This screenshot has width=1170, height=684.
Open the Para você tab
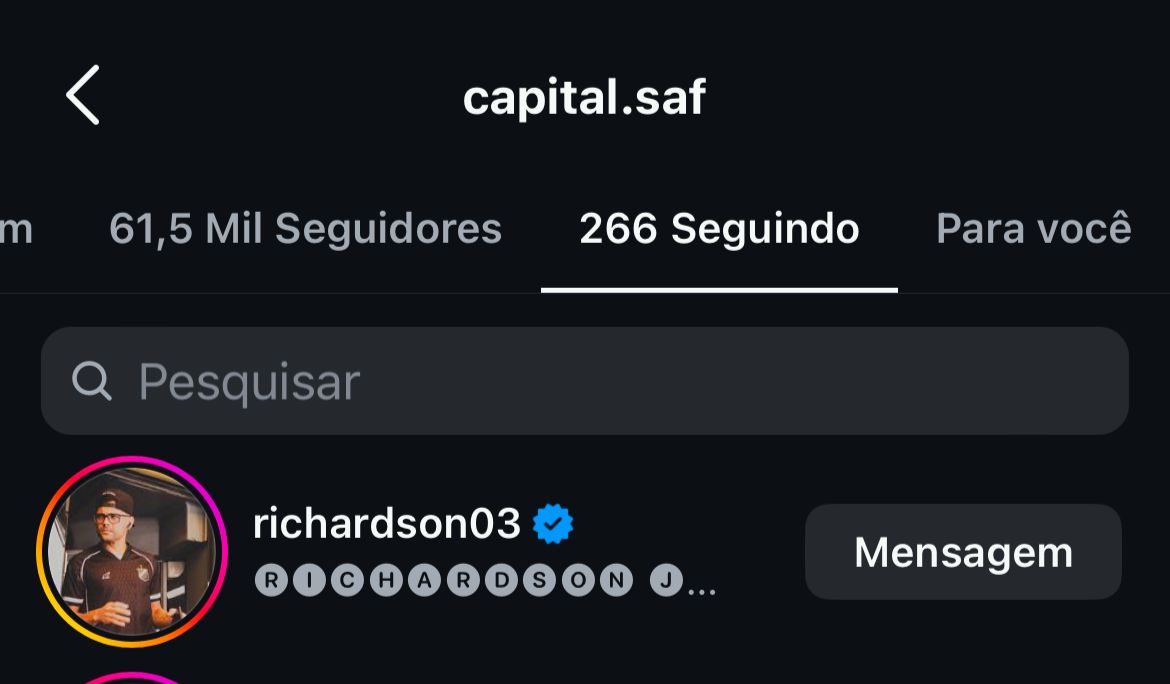1033,229
